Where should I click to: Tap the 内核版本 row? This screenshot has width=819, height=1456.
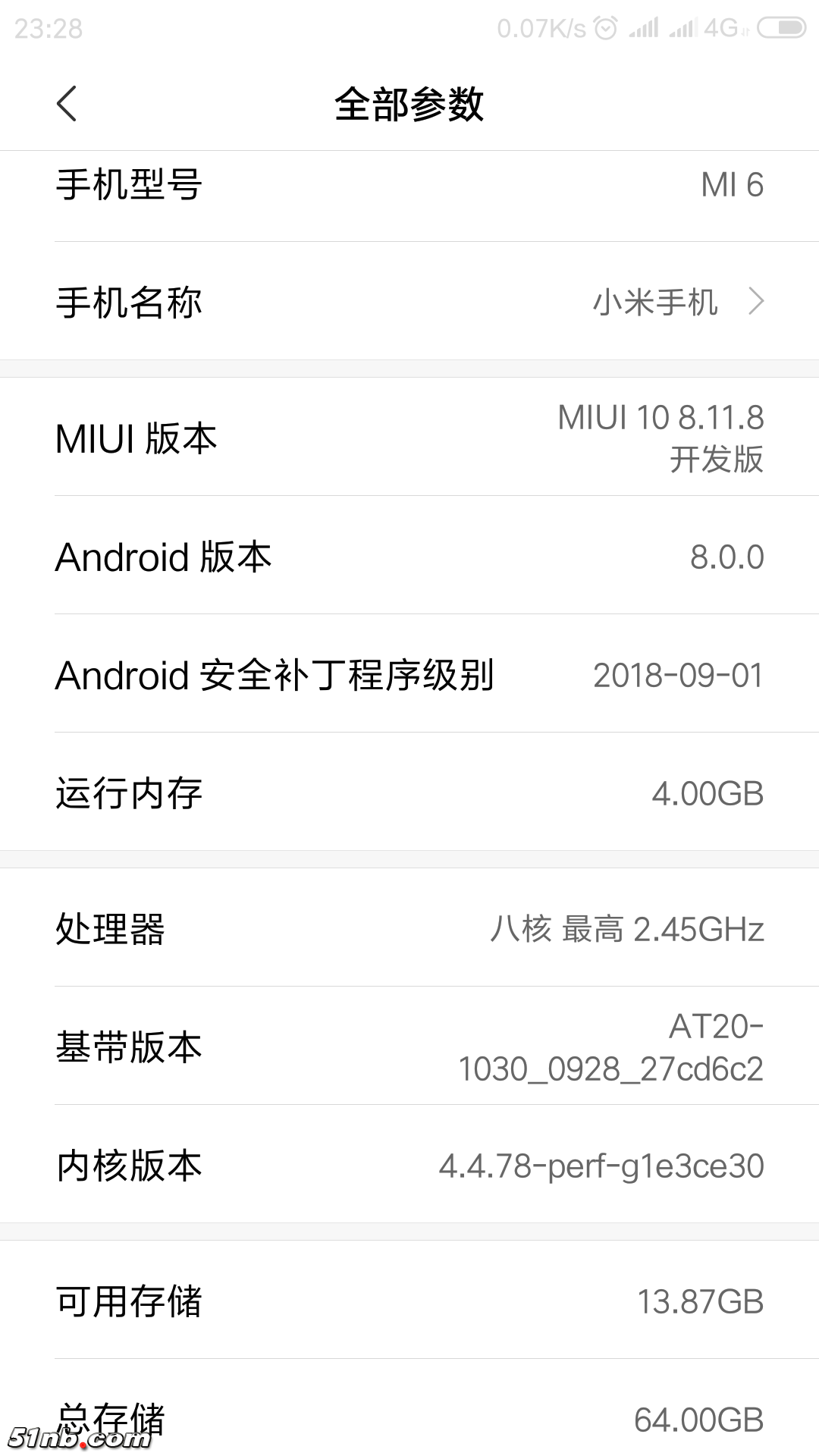[409, 1166]
